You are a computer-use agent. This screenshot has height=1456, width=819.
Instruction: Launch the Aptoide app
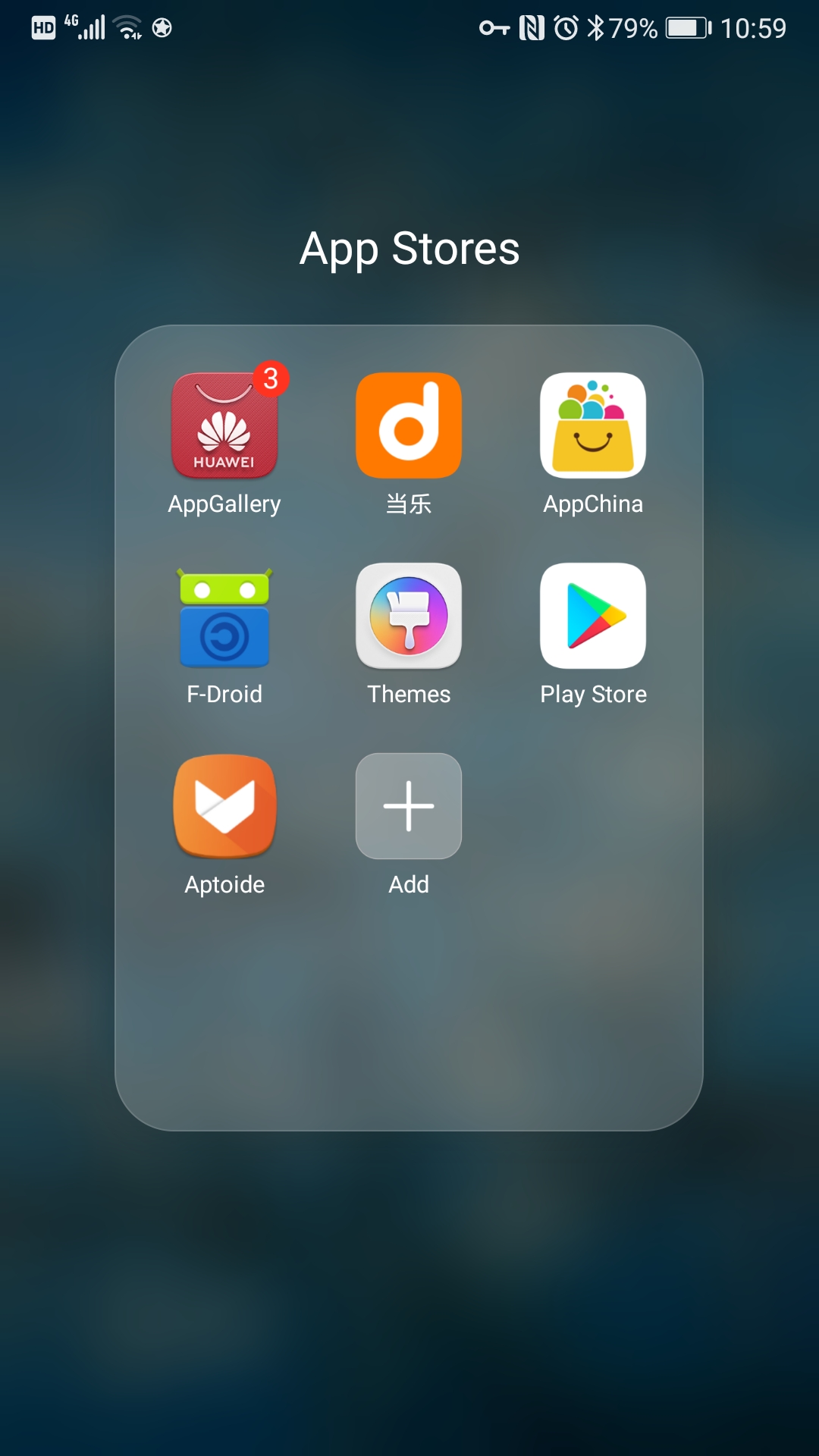224,806
